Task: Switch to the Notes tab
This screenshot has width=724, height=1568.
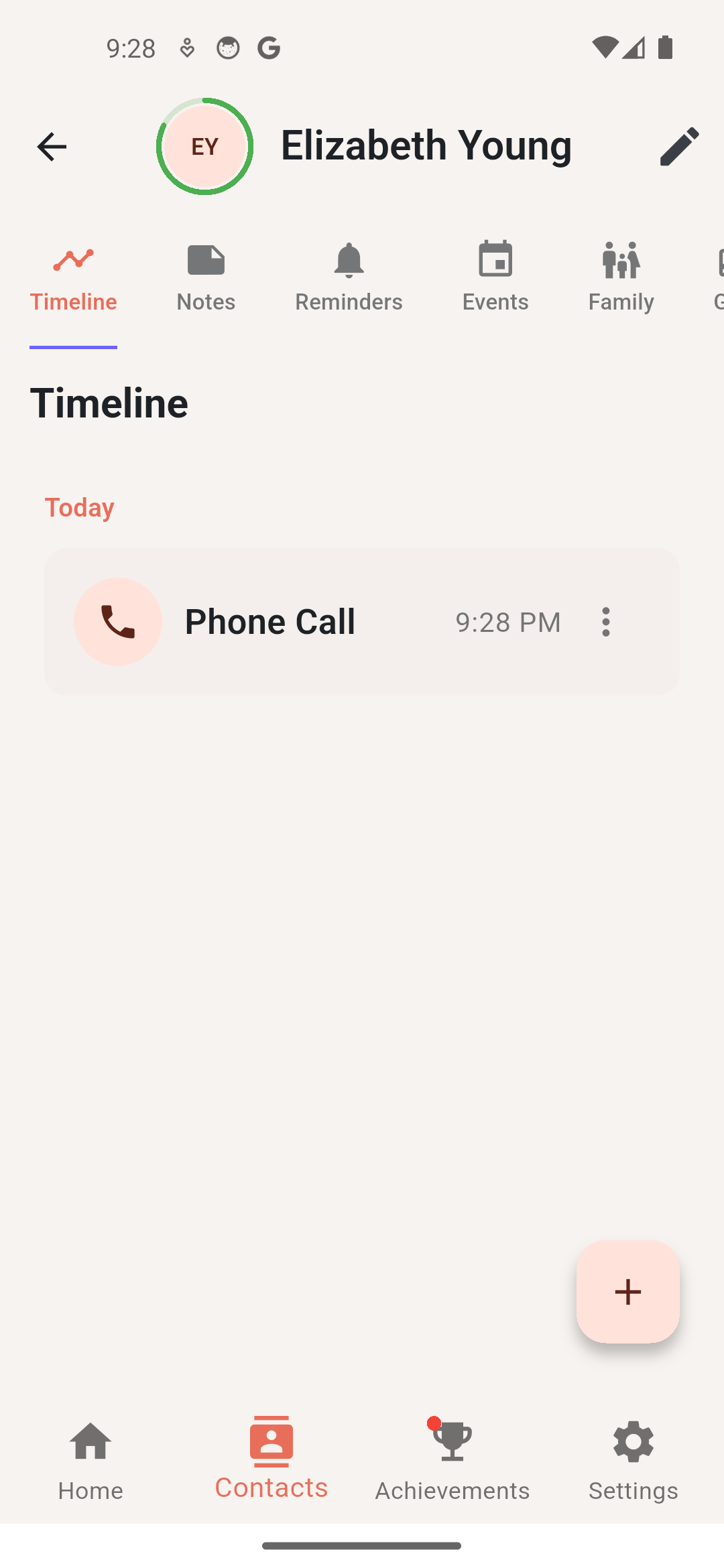Action: pyautogui.click(x=205, y=276)
